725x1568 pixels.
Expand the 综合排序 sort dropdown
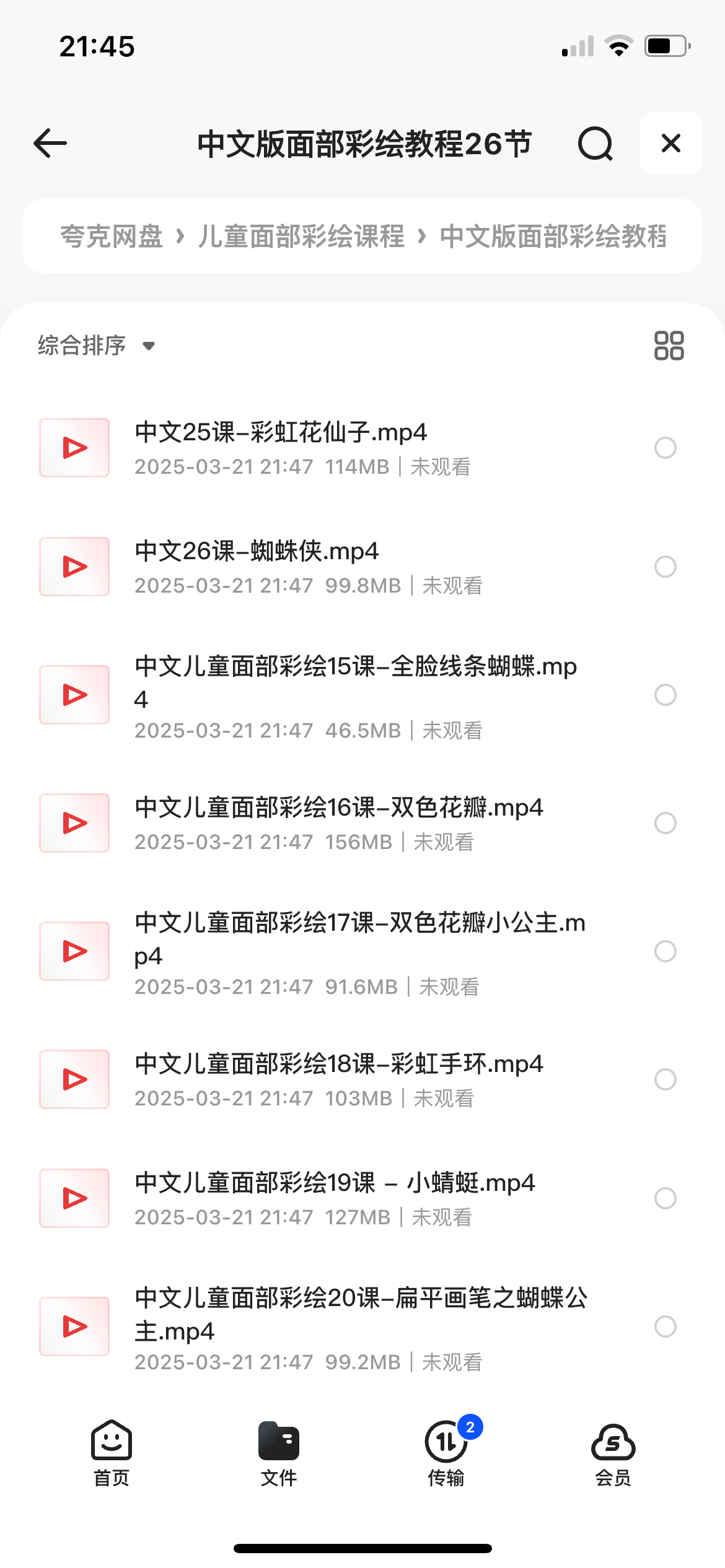96,346
